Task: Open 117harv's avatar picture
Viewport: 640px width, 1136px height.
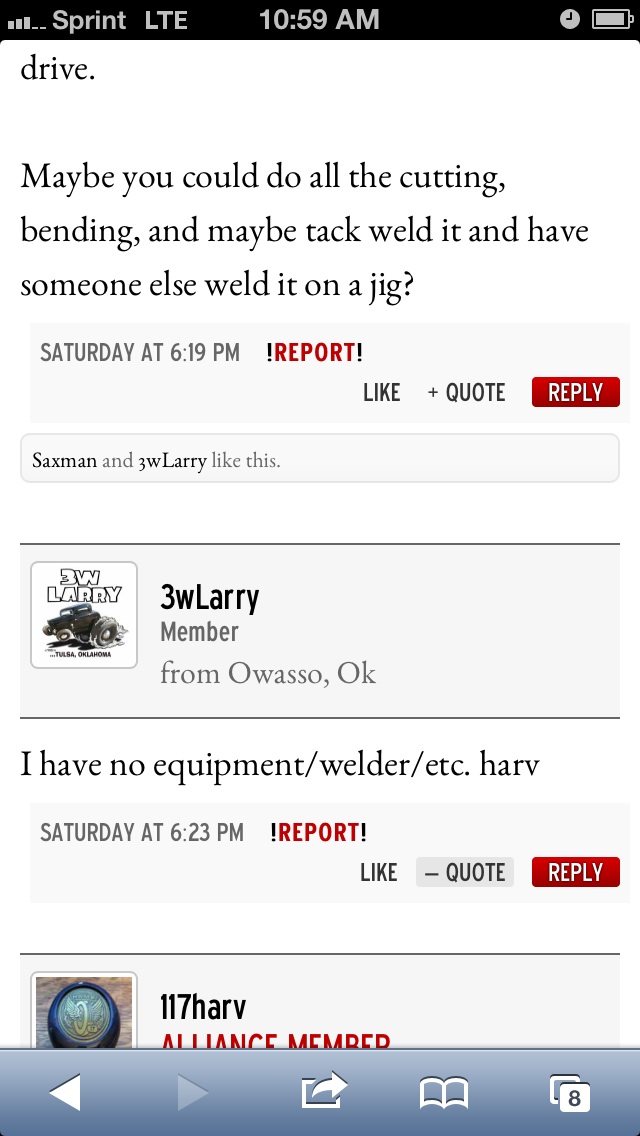Action: [x=84, y=1012]
